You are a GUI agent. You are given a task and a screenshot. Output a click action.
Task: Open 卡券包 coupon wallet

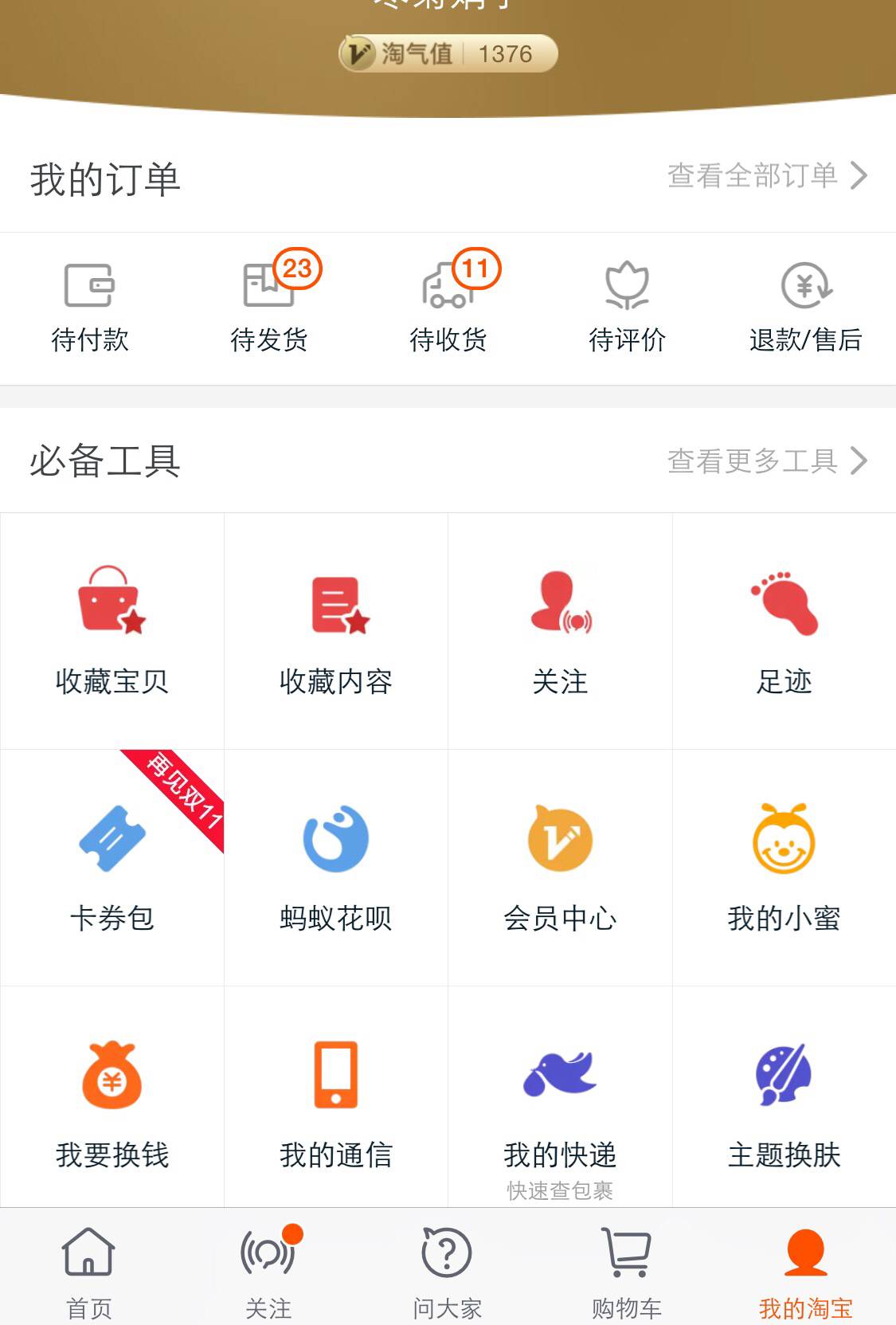point(112,867)
